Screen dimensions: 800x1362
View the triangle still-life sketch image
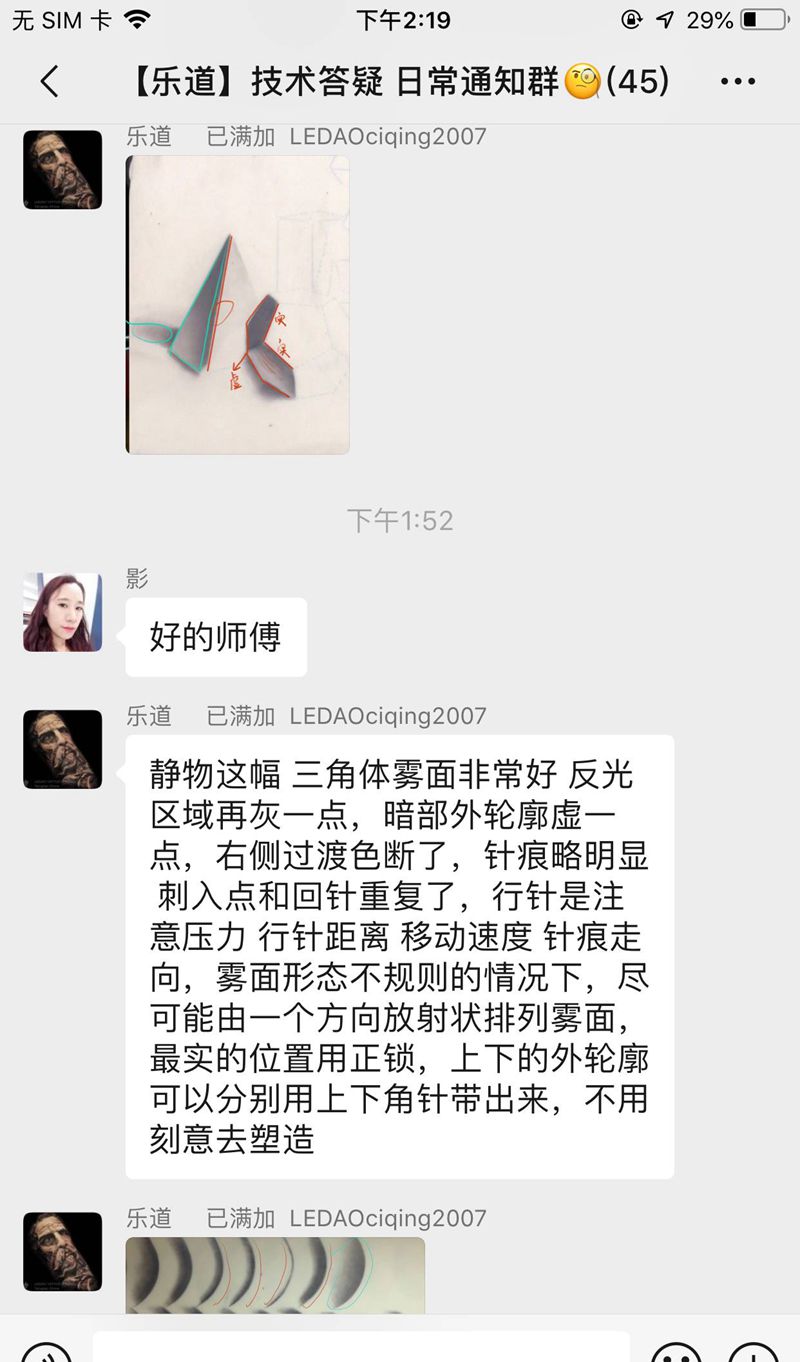(x=238, y=304)
